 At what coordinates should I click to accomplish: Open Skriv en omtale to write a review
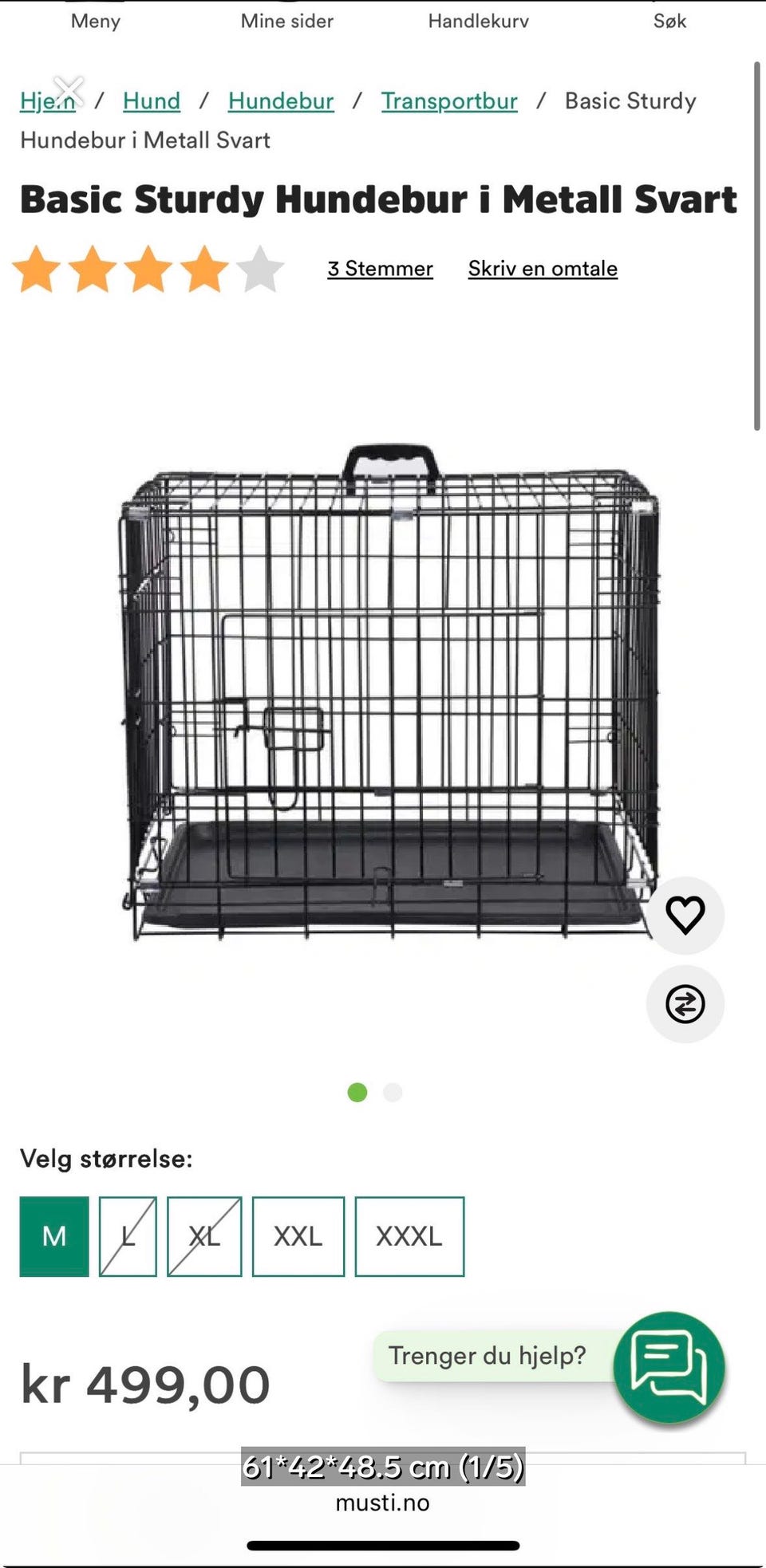point(542,269)
